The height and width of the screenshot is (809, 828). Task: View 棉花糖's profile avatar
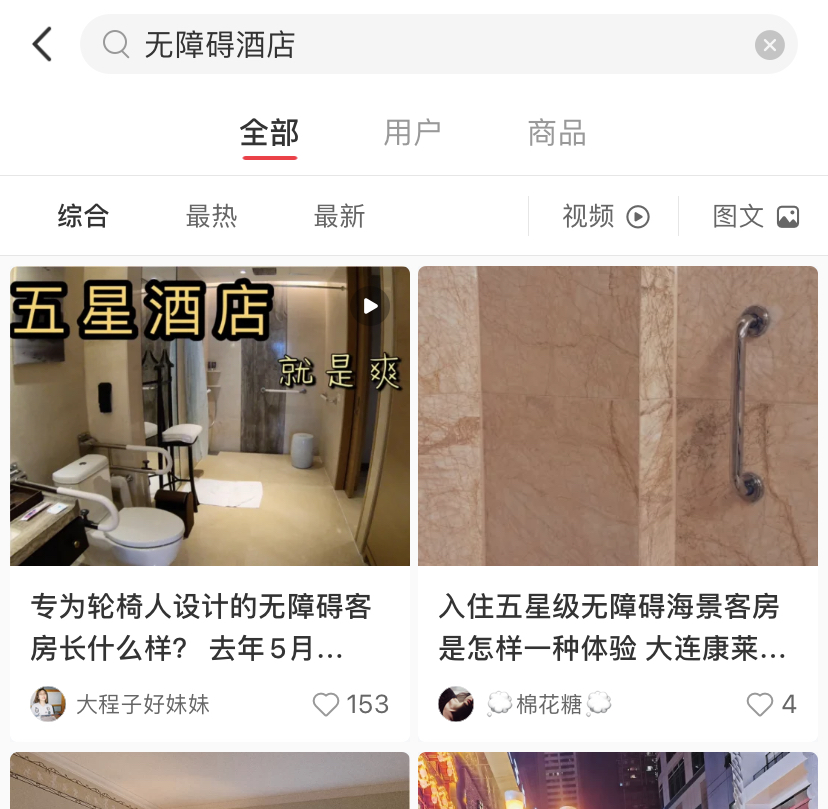456,704
